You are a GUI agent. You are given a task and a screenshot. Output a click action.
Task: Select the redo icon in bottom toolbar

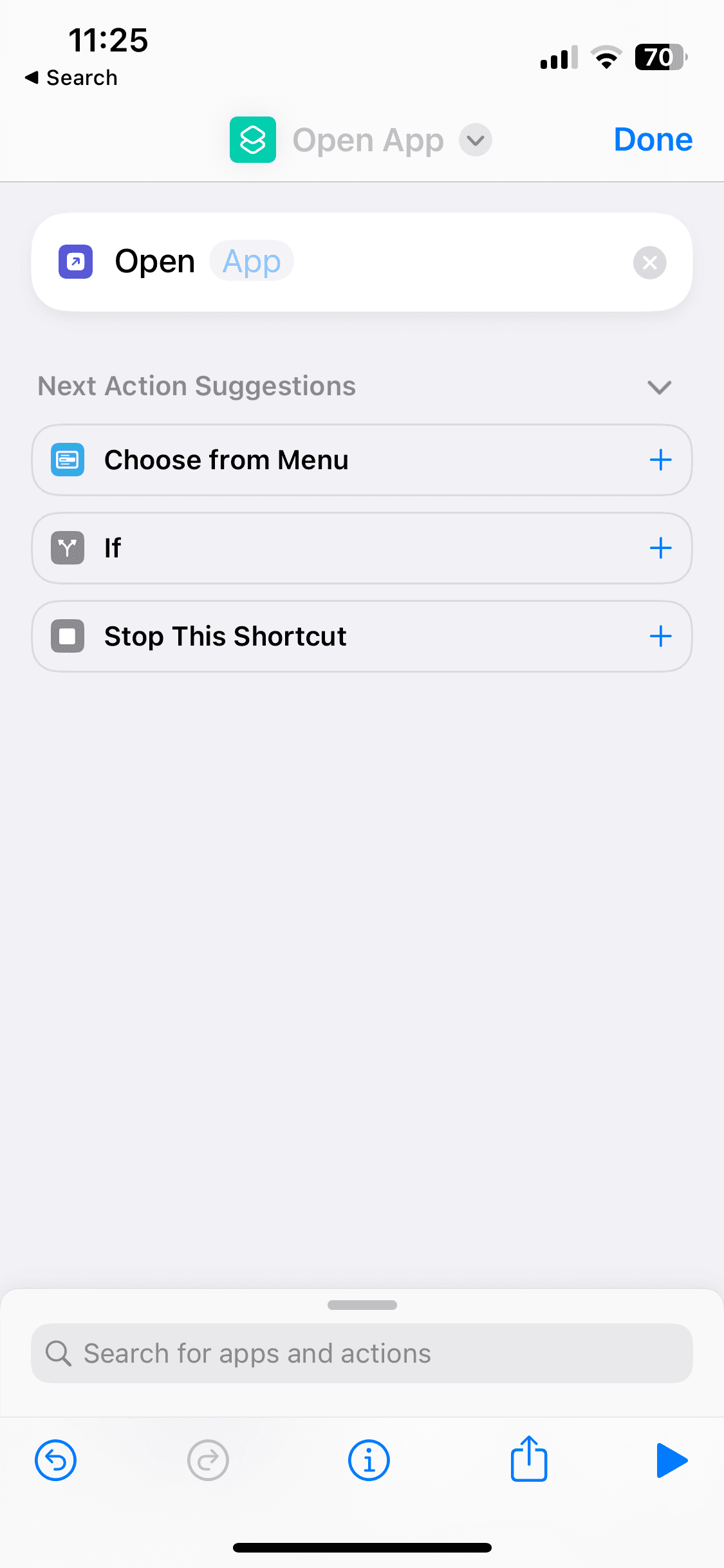click(207, 1460)
